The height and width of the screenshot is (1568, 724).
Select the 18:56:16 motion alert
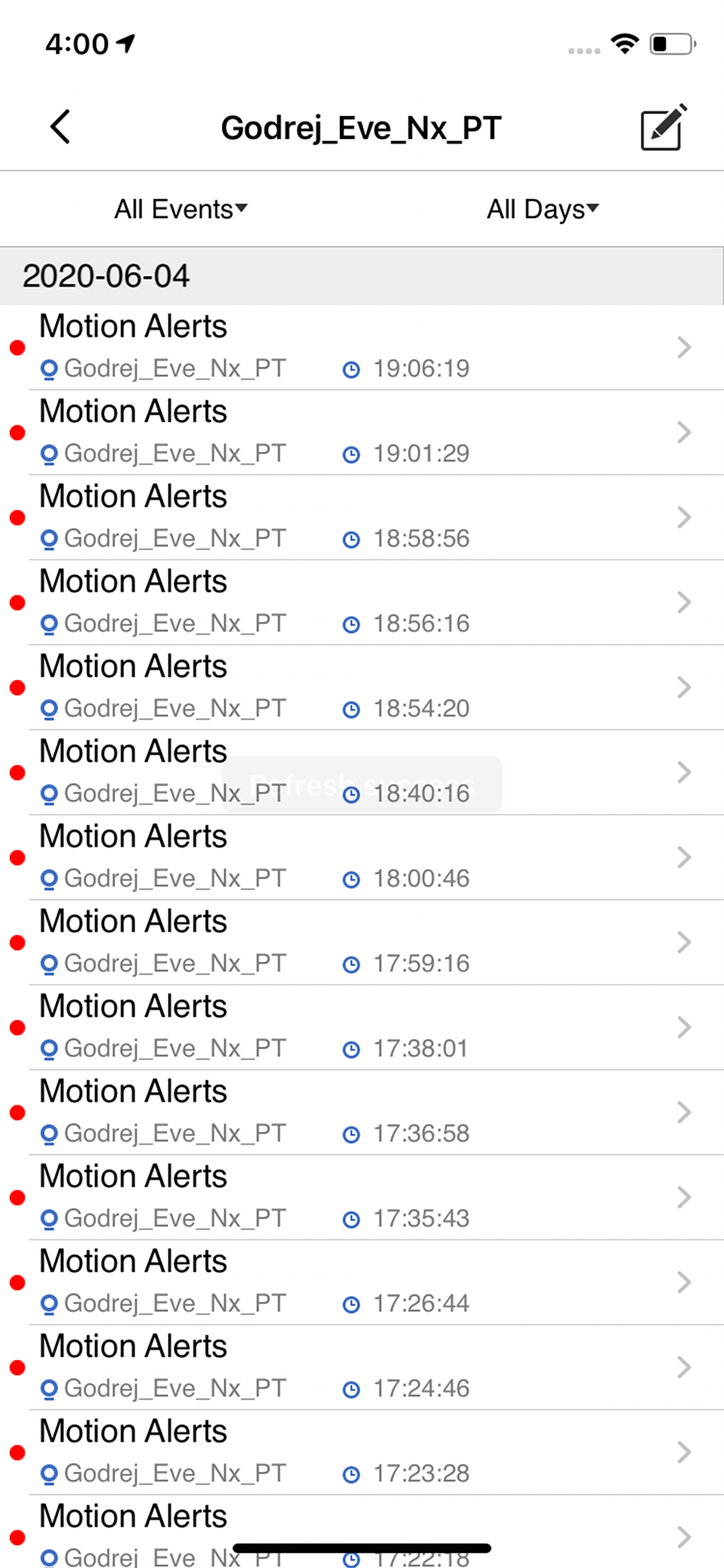362,603
